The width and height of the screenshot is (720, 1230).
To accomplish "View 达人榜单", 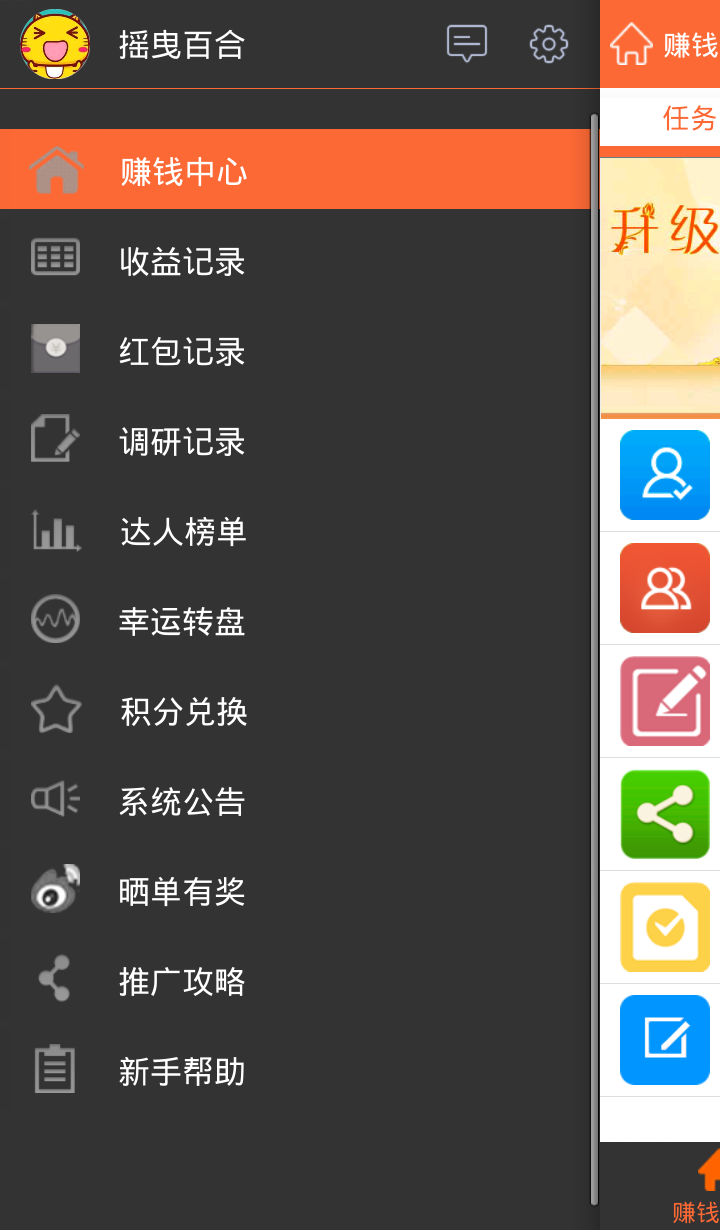I will tap(295, 531).
